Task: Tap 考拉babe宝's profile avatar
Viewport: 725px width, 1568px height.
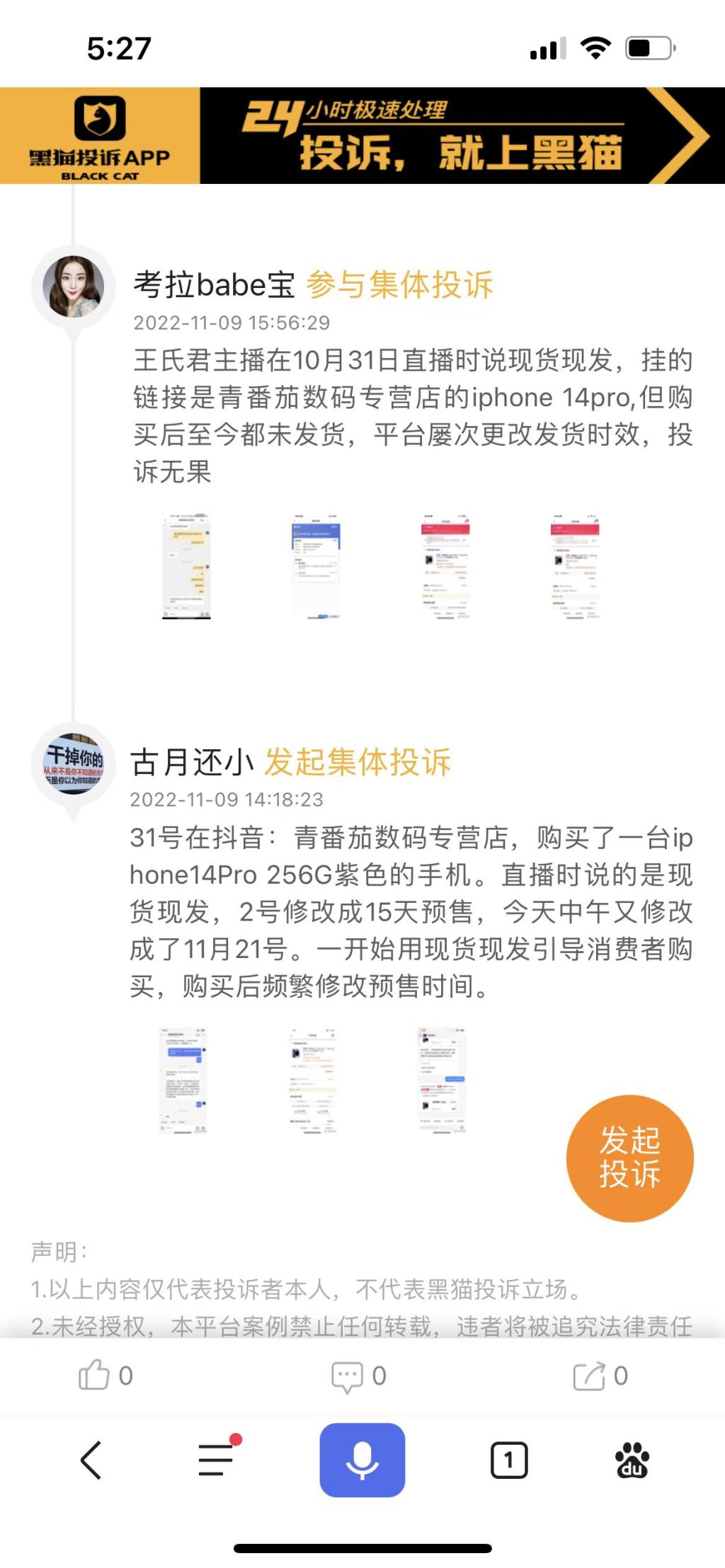Action: point(73,285)
